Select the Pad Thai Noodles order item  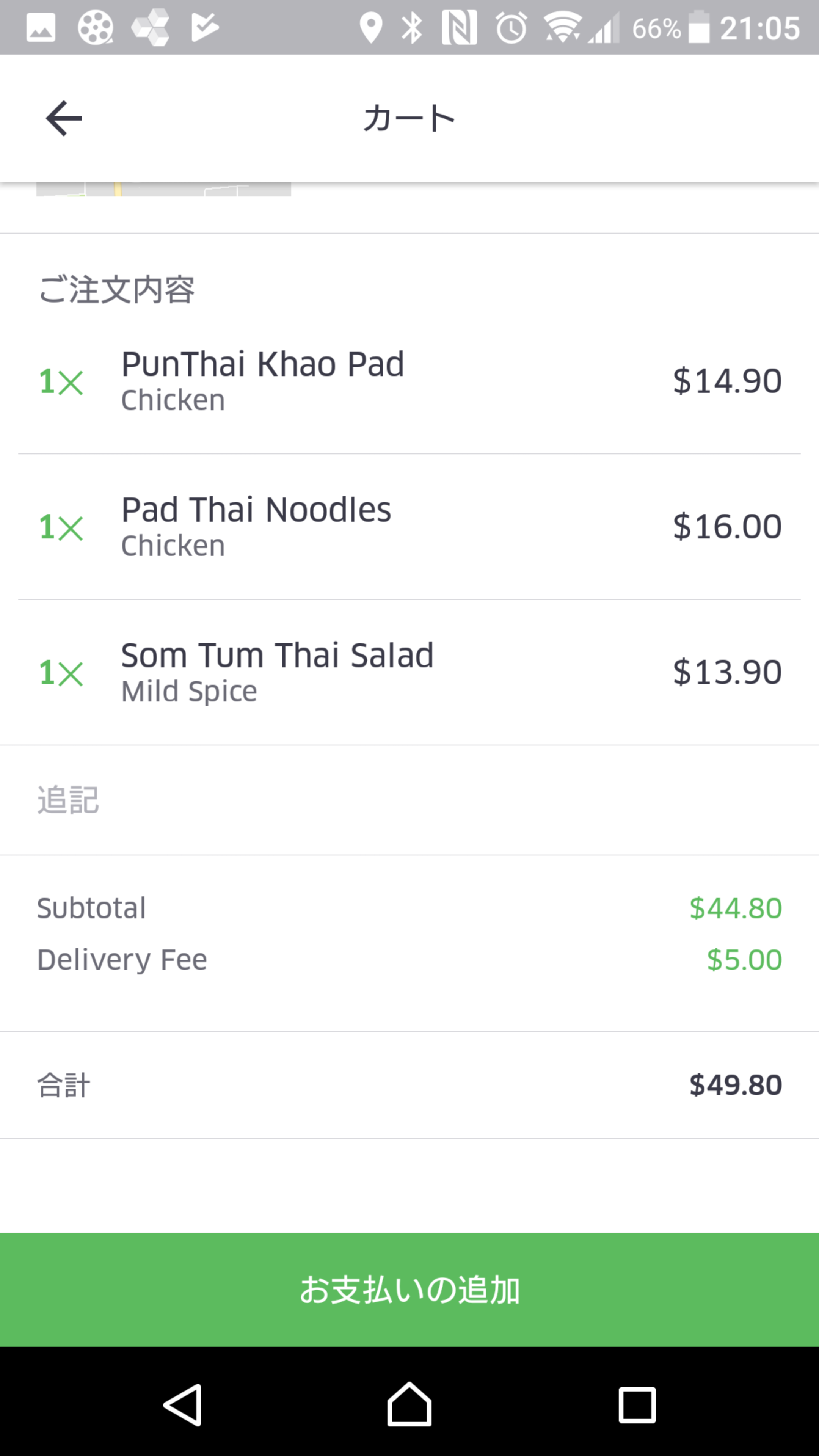click(x=409, y=526)
